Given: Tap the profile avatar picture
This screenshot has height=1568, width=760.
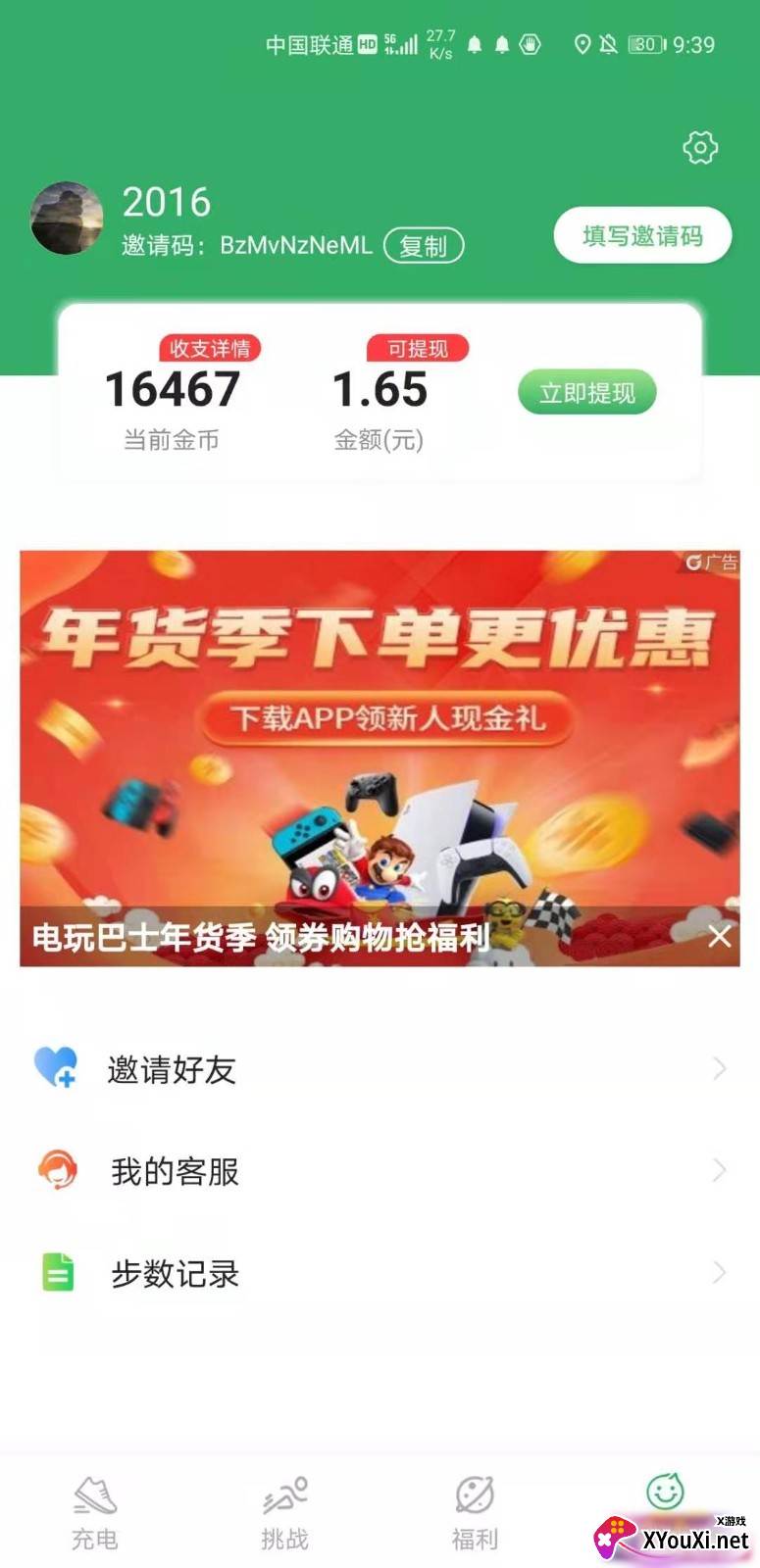Looking at the screenshot, I should pos(67,218).
